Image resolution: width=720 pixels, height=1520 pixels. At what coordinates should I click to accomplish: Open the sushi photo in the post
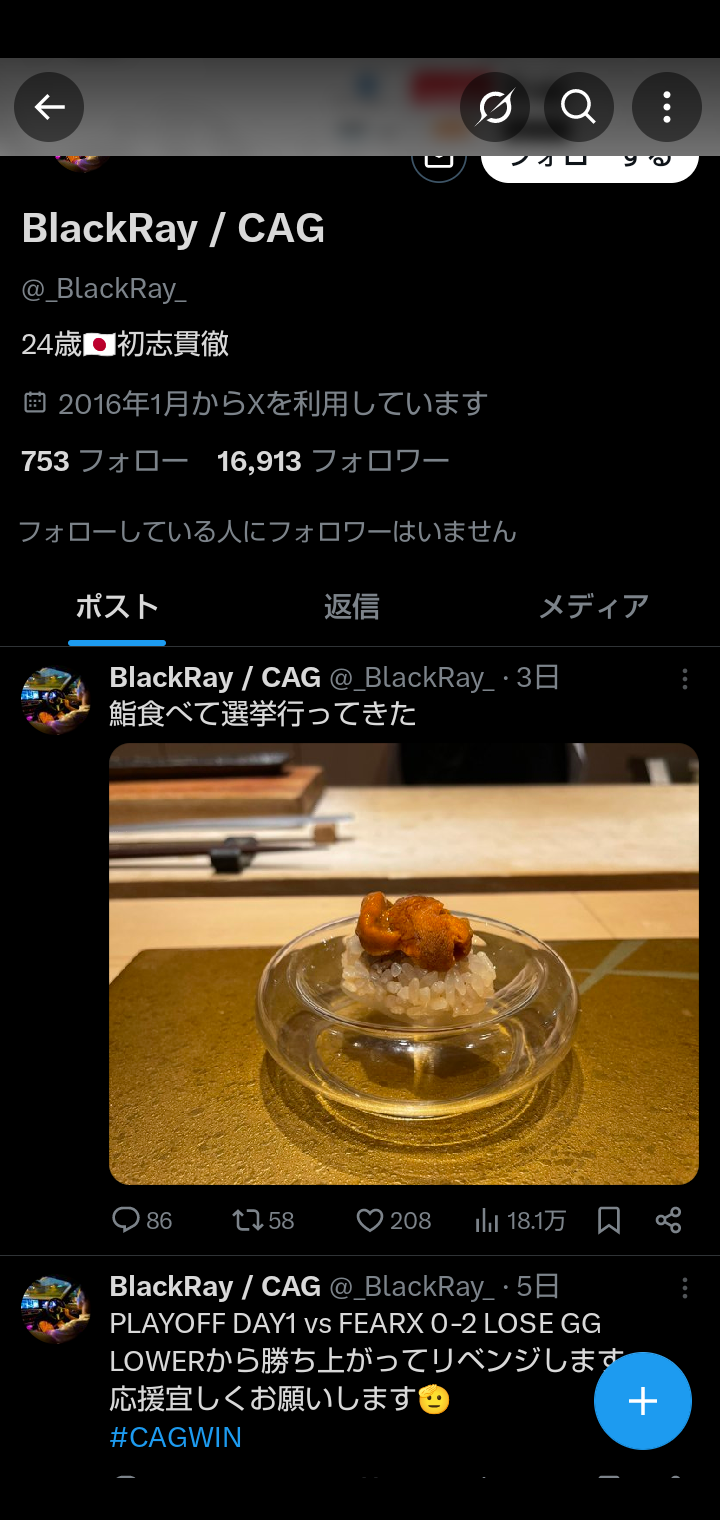(x=404, y=964)
